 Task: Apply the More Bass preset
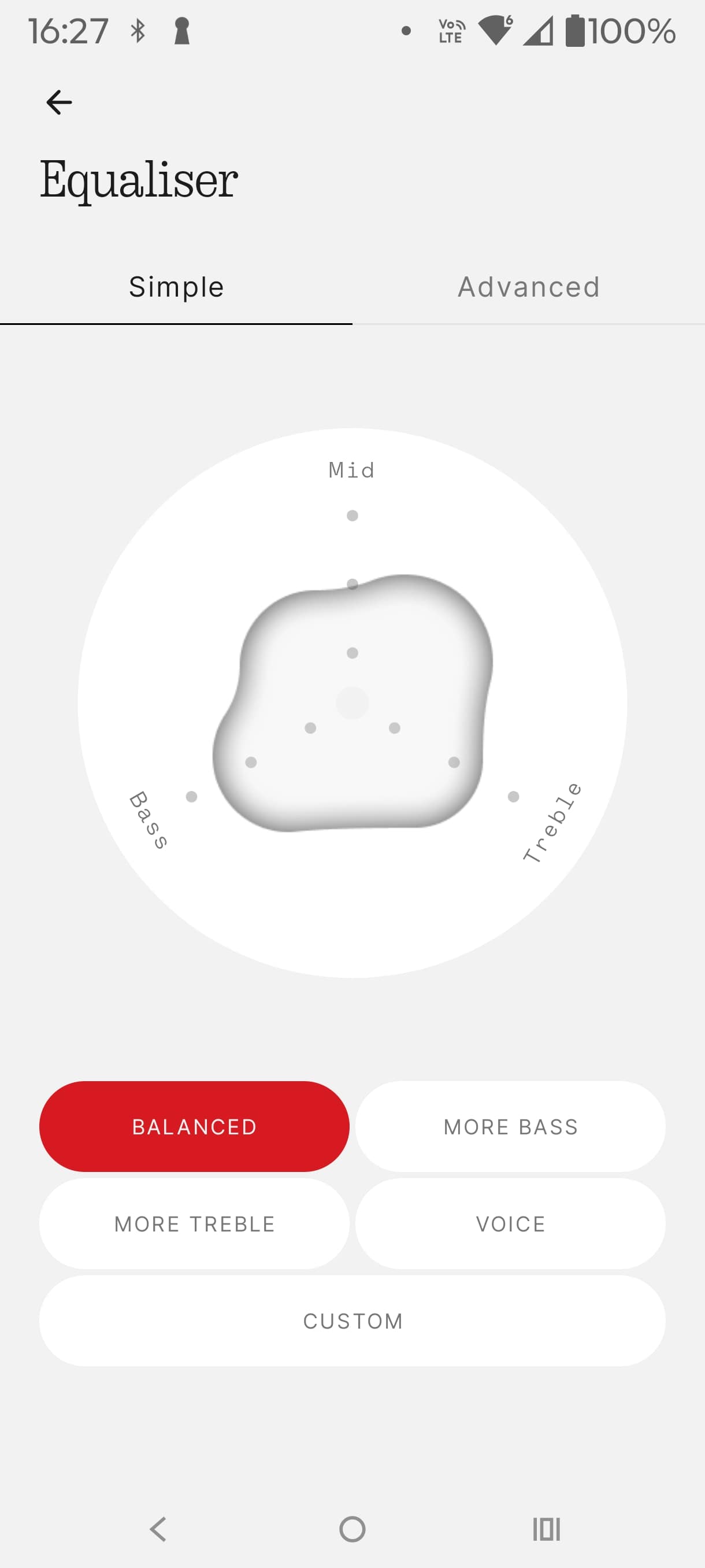(x=510, y=1127)
